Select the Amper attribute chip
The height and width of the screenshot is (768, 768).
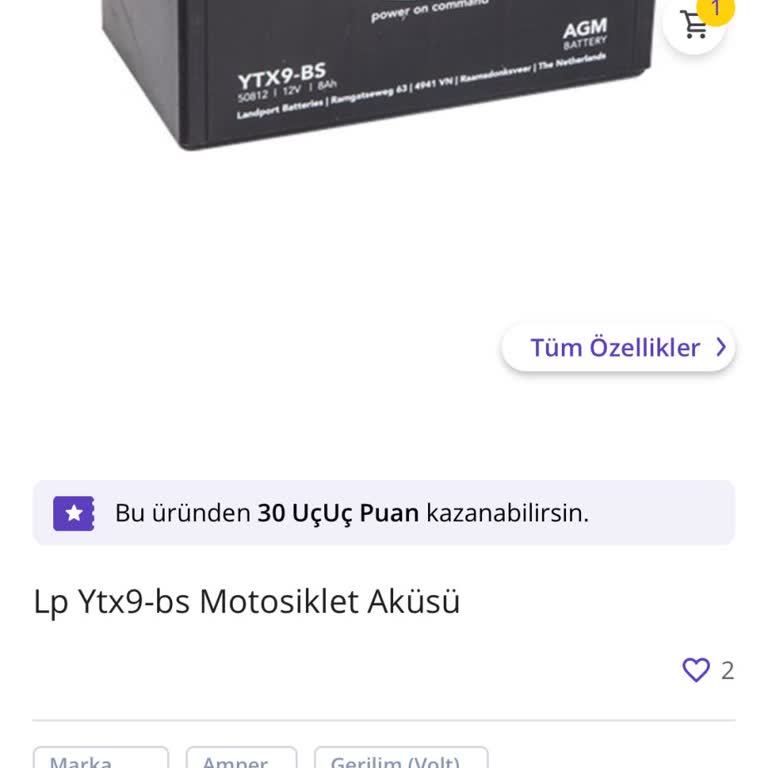point(241,759)
